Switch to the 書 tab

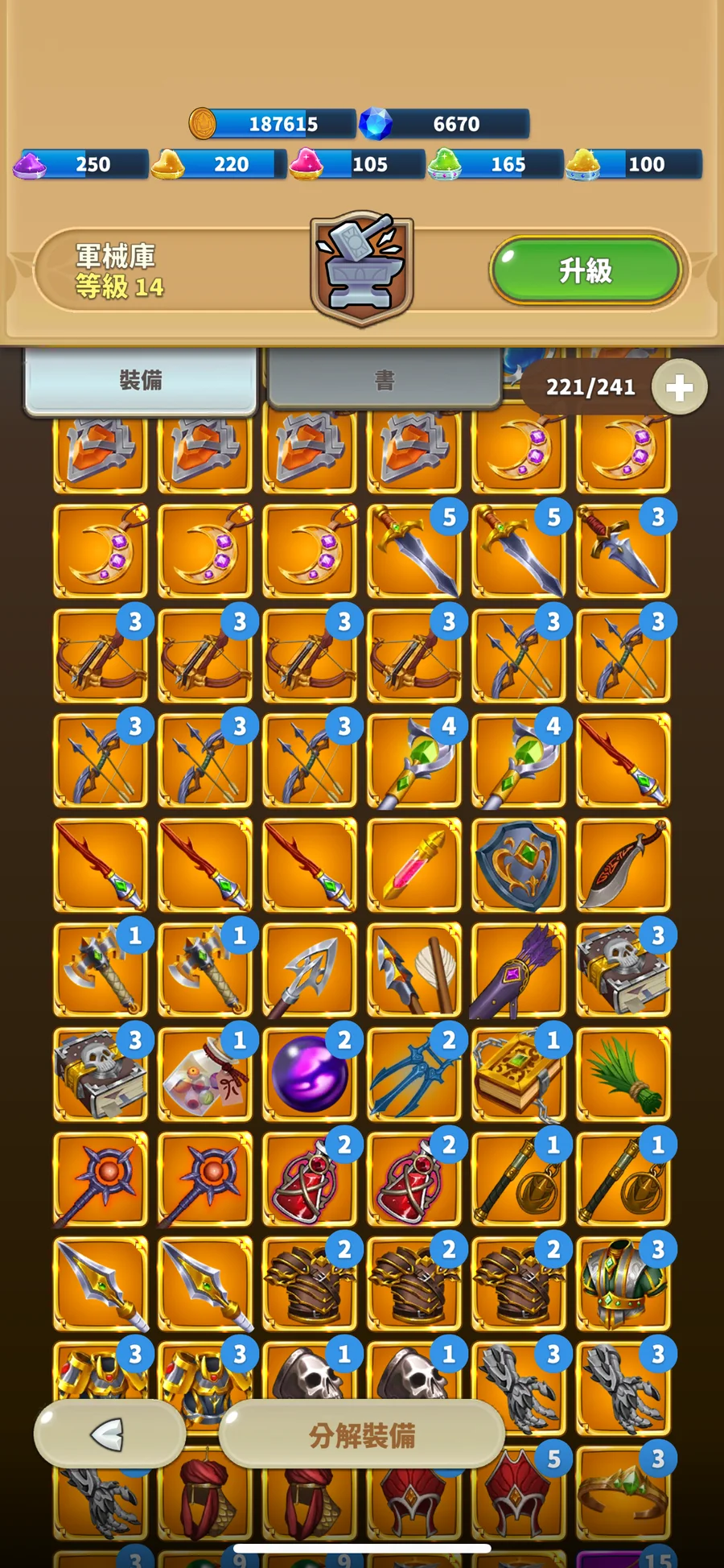pos(385,380)
